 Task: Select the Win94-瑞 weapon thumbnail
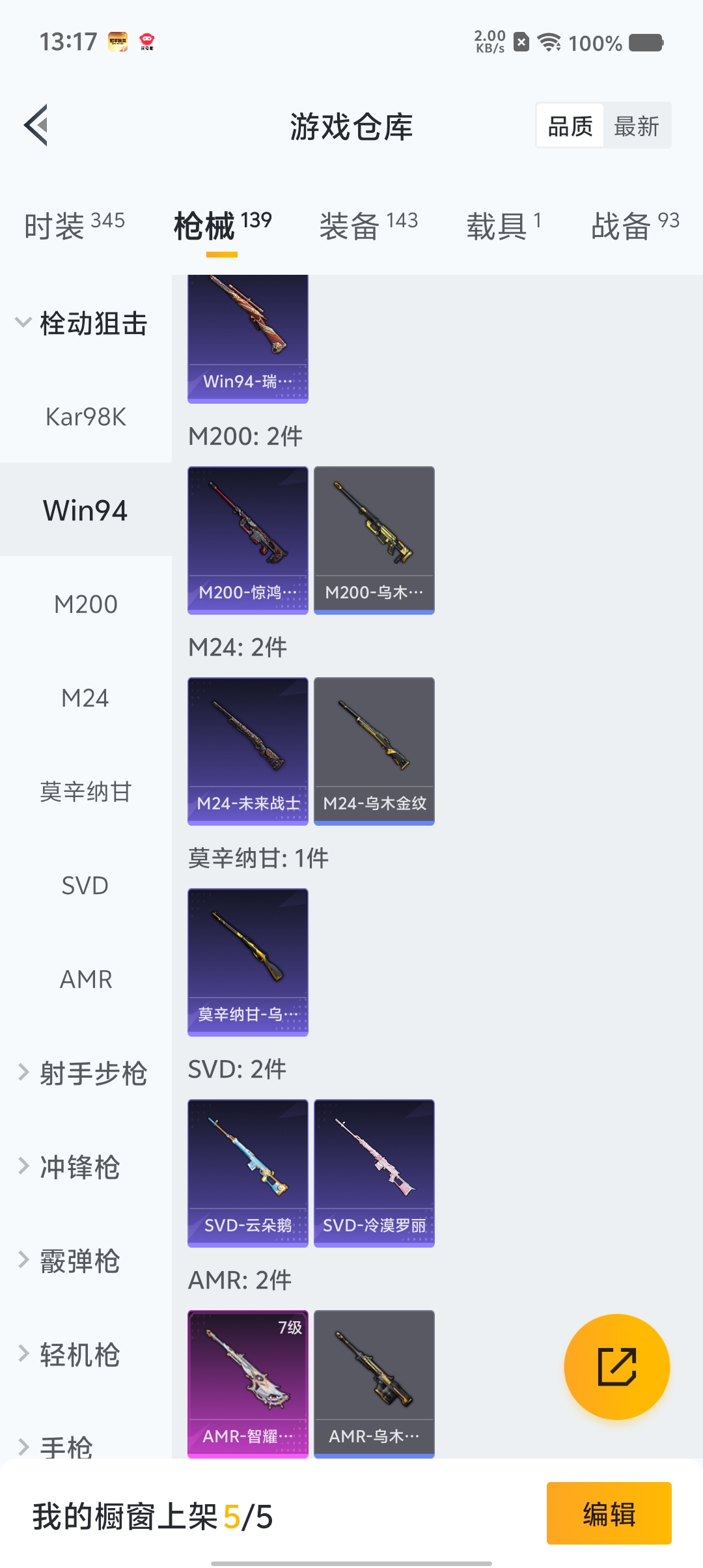pyautogui.click(x=247, y=332)
